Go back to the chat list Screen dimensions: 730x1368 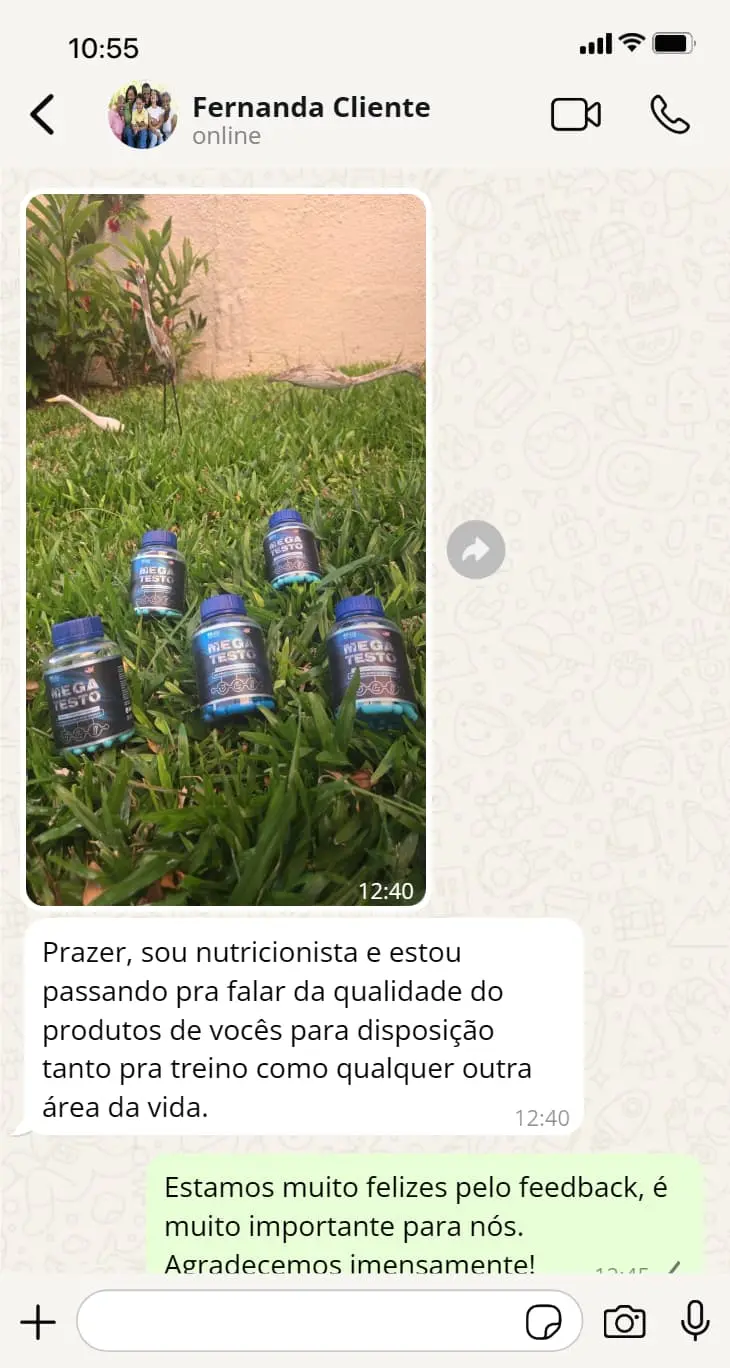coord(42,115)
